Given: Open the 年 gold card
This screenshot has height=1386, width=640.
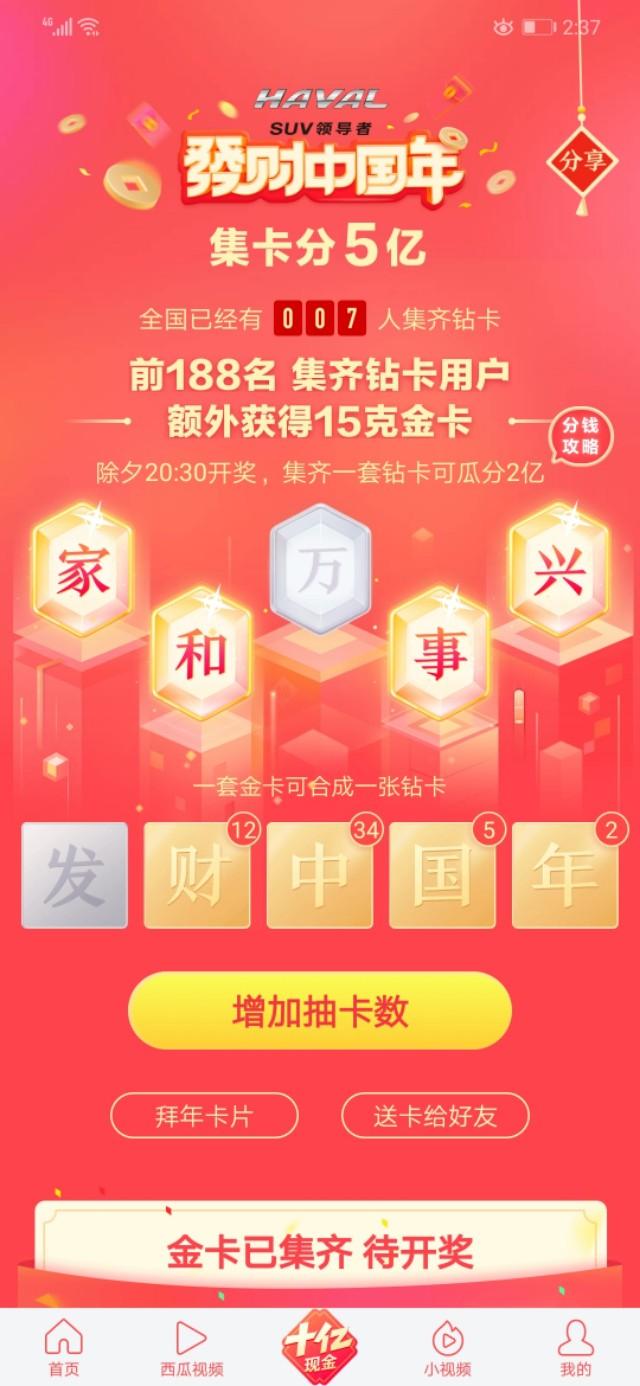Looking at the screenshot, I should [565, 875].
